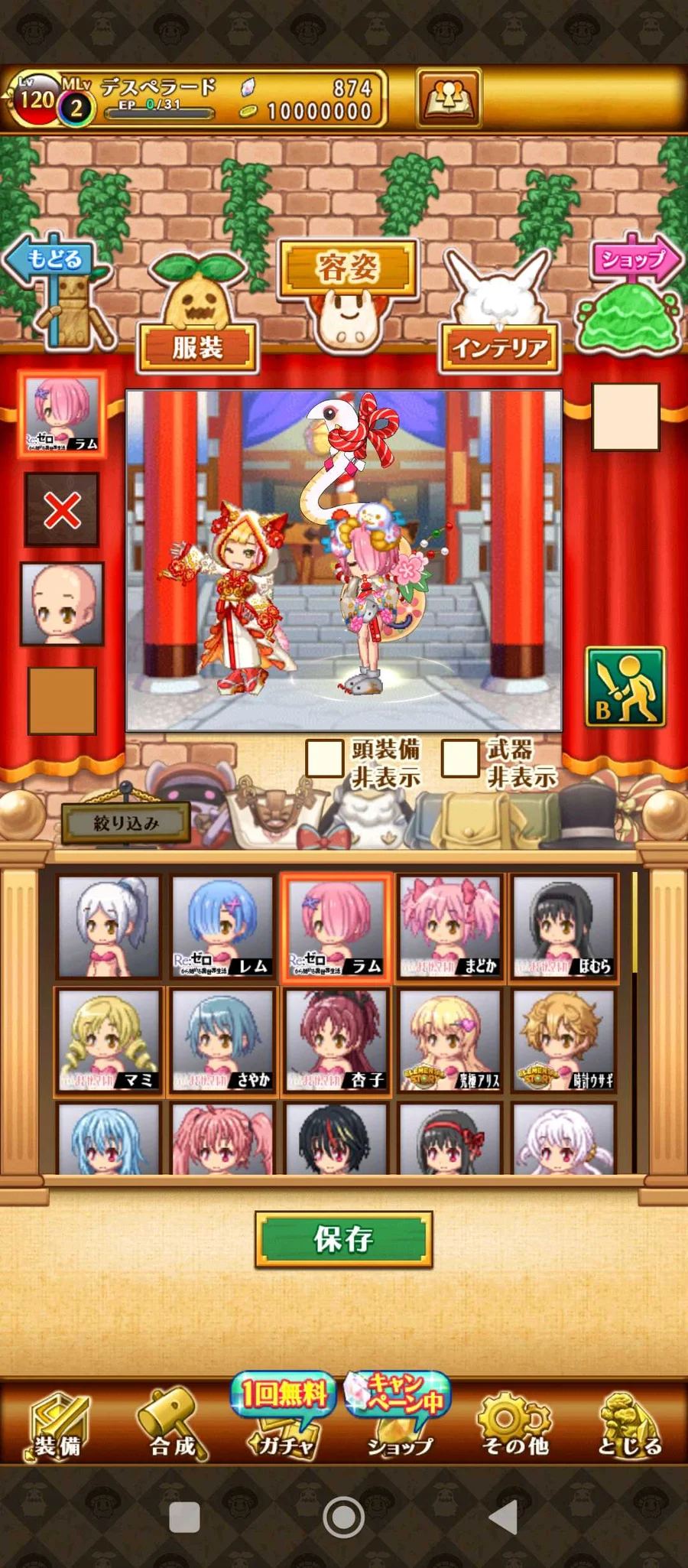The image size is (688, 1568).
Task: Toggle the 頭装備 非表示 checkbox
Action: click(x=324, y=758)
